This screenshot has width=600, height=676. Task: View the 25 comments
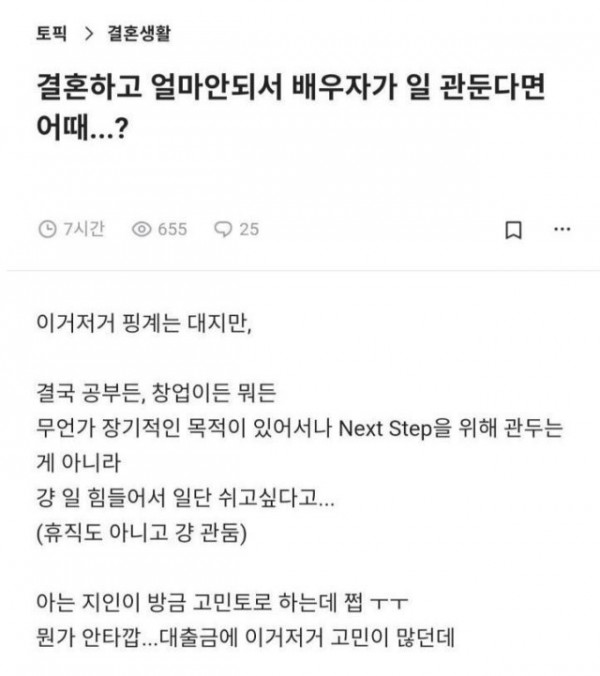(x=236, y=229)
